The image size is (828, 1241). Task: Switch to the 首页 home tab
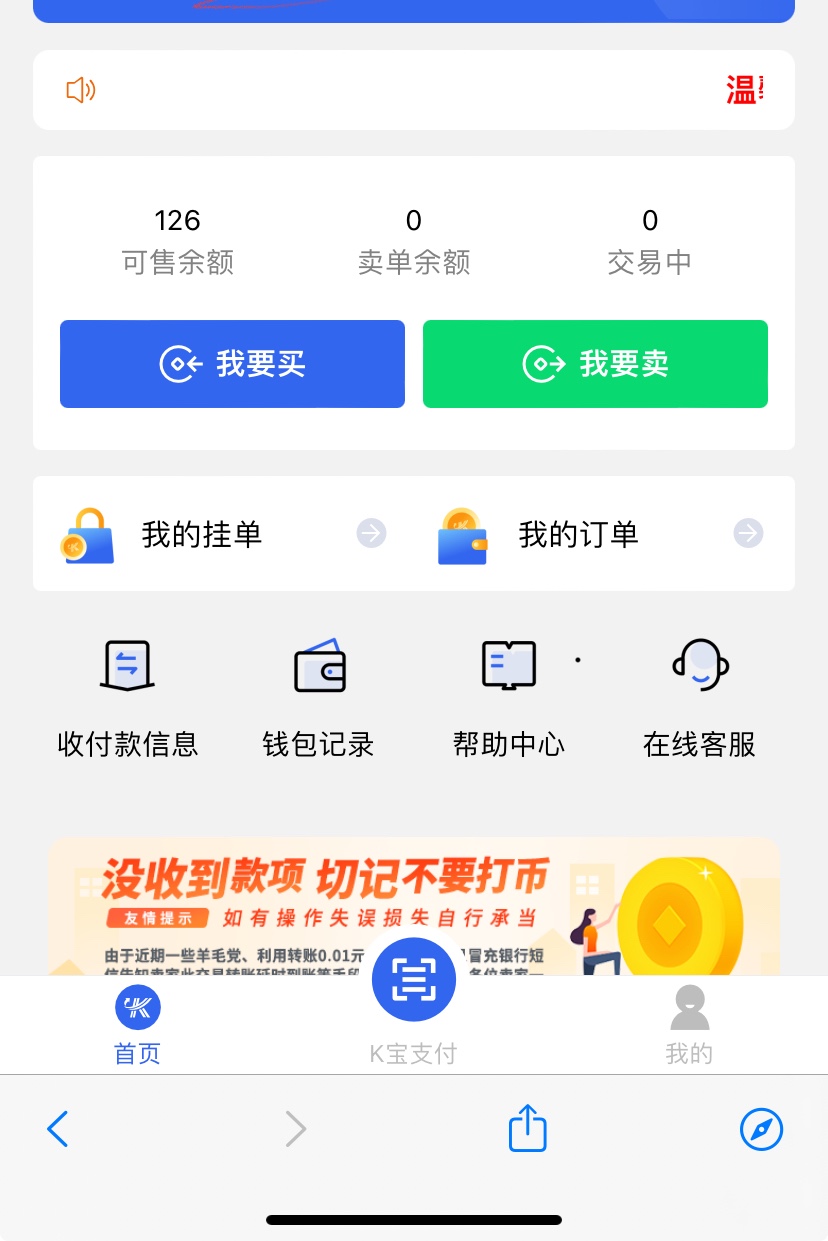tap(137, 1026)
